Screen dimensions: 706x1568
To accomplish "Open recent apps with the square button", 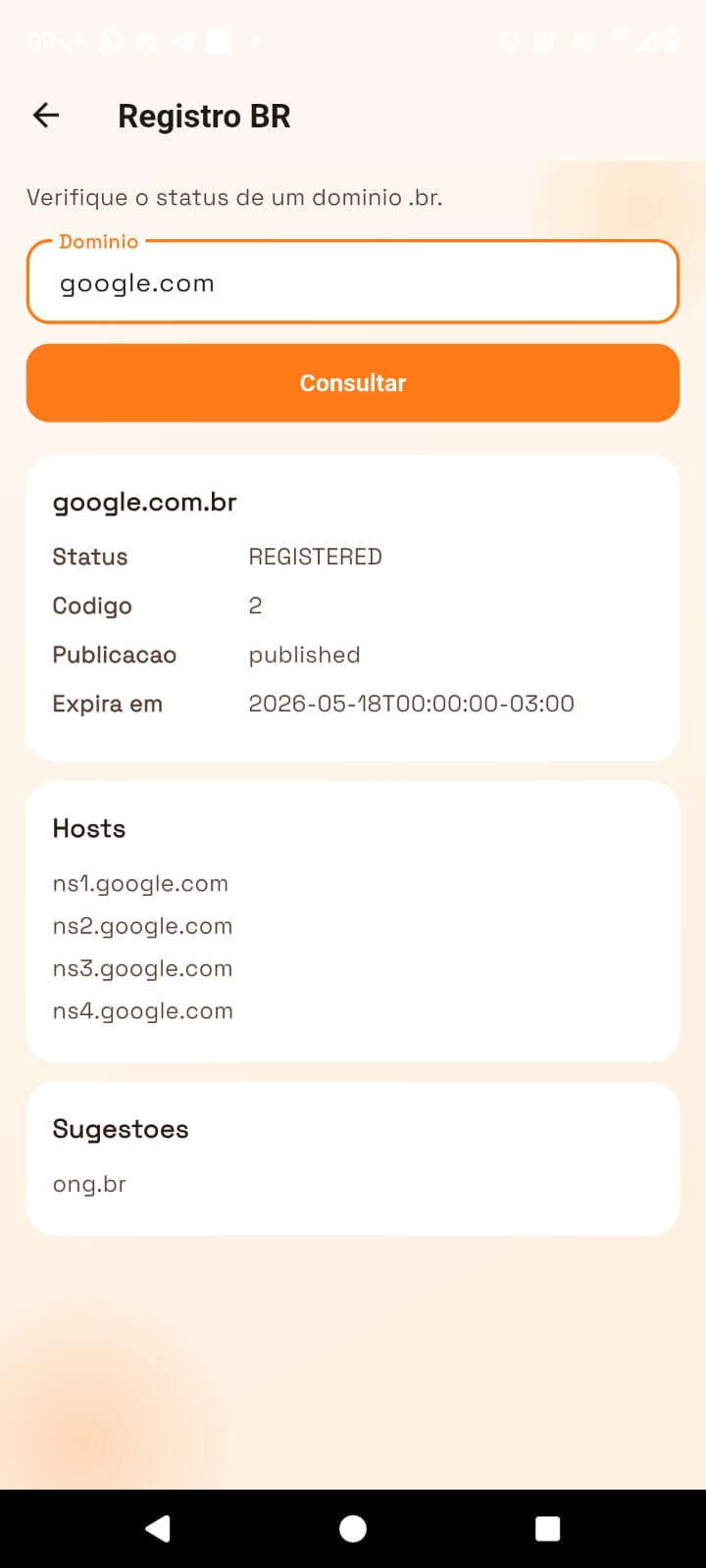I will coord(546,1527).
